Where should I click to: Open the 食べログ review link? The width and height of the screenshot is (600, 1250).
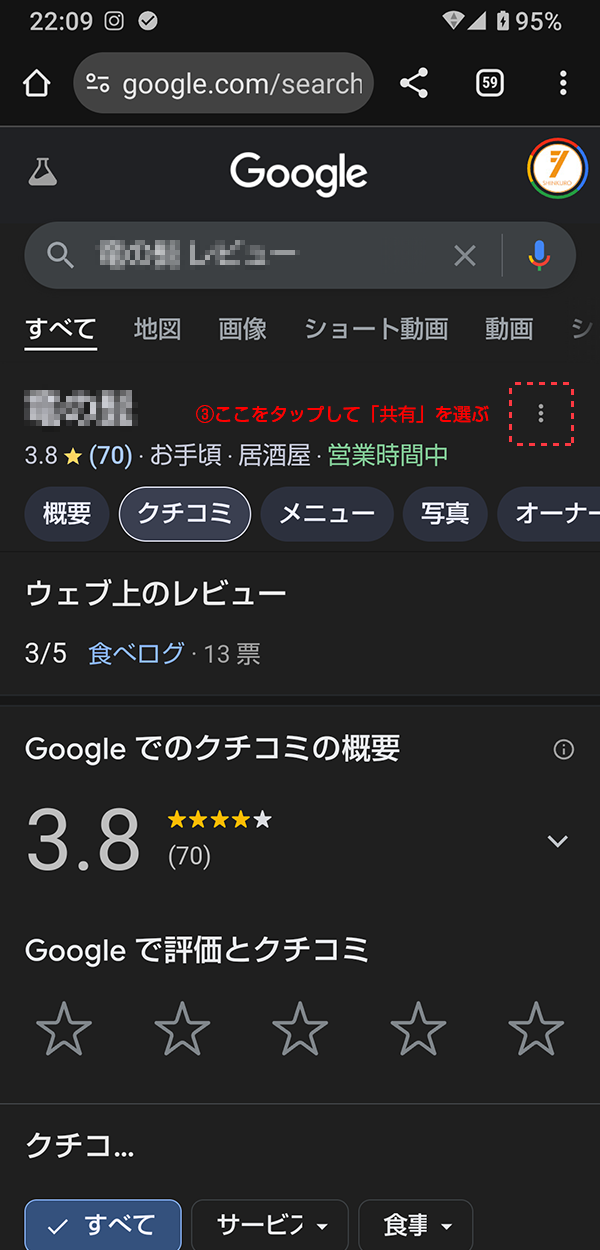click(x=136, y=654)
